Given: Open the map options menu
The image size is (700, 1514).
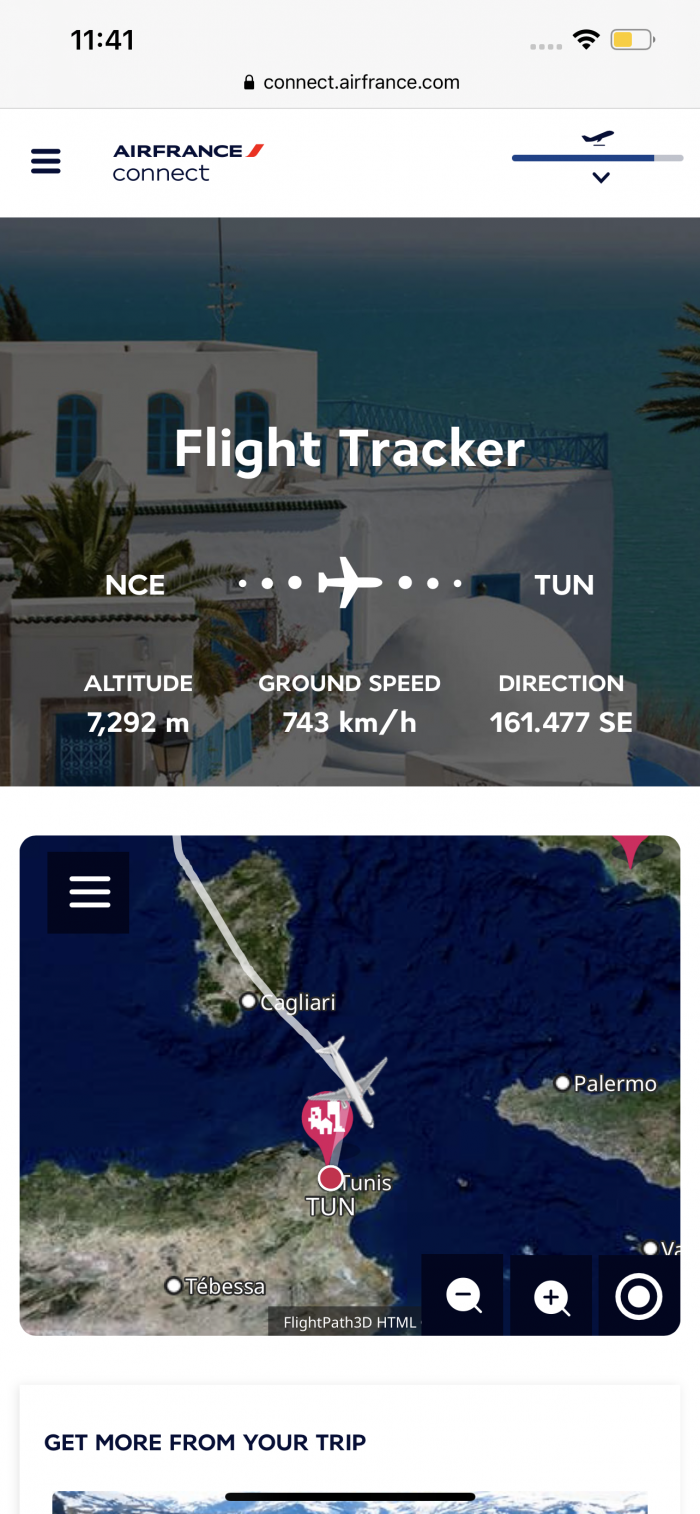Looking at the screenshot, I should click(x=89, y=892).
